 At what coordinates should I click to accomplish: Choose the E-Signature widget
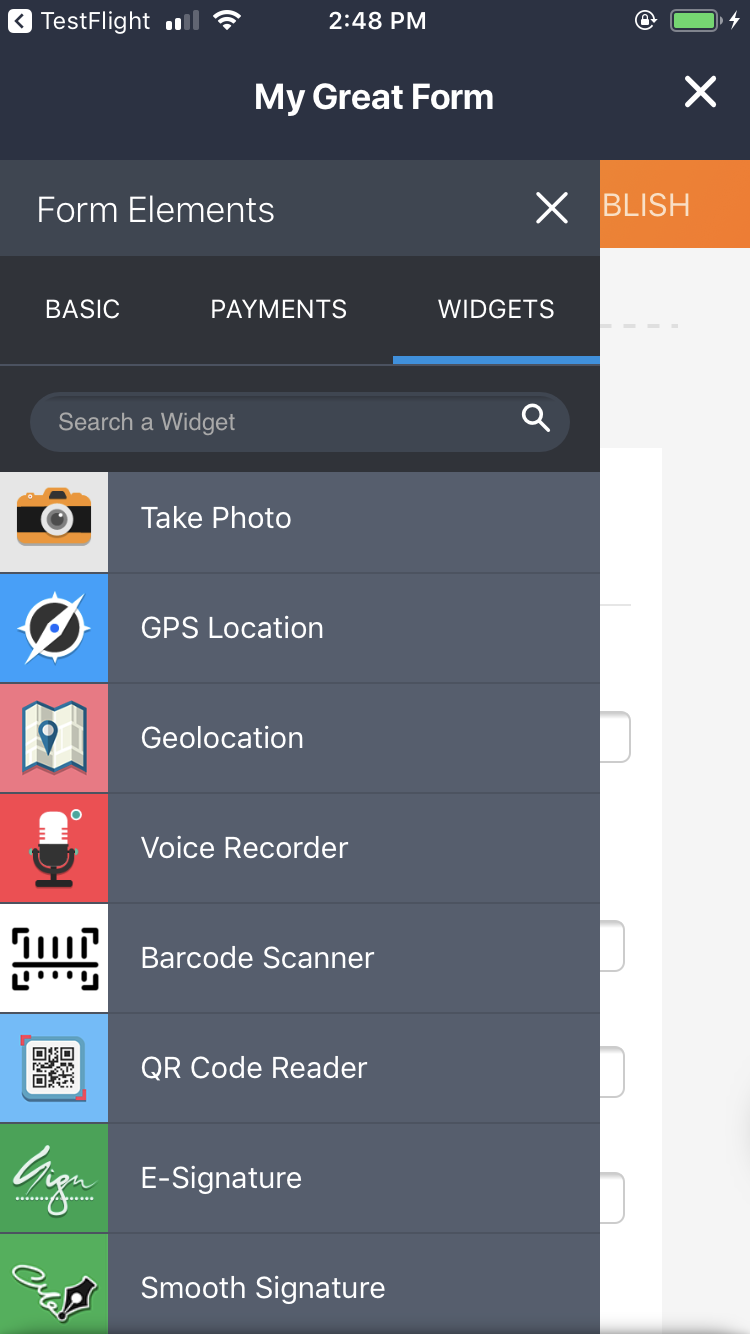click(300, 1178)
